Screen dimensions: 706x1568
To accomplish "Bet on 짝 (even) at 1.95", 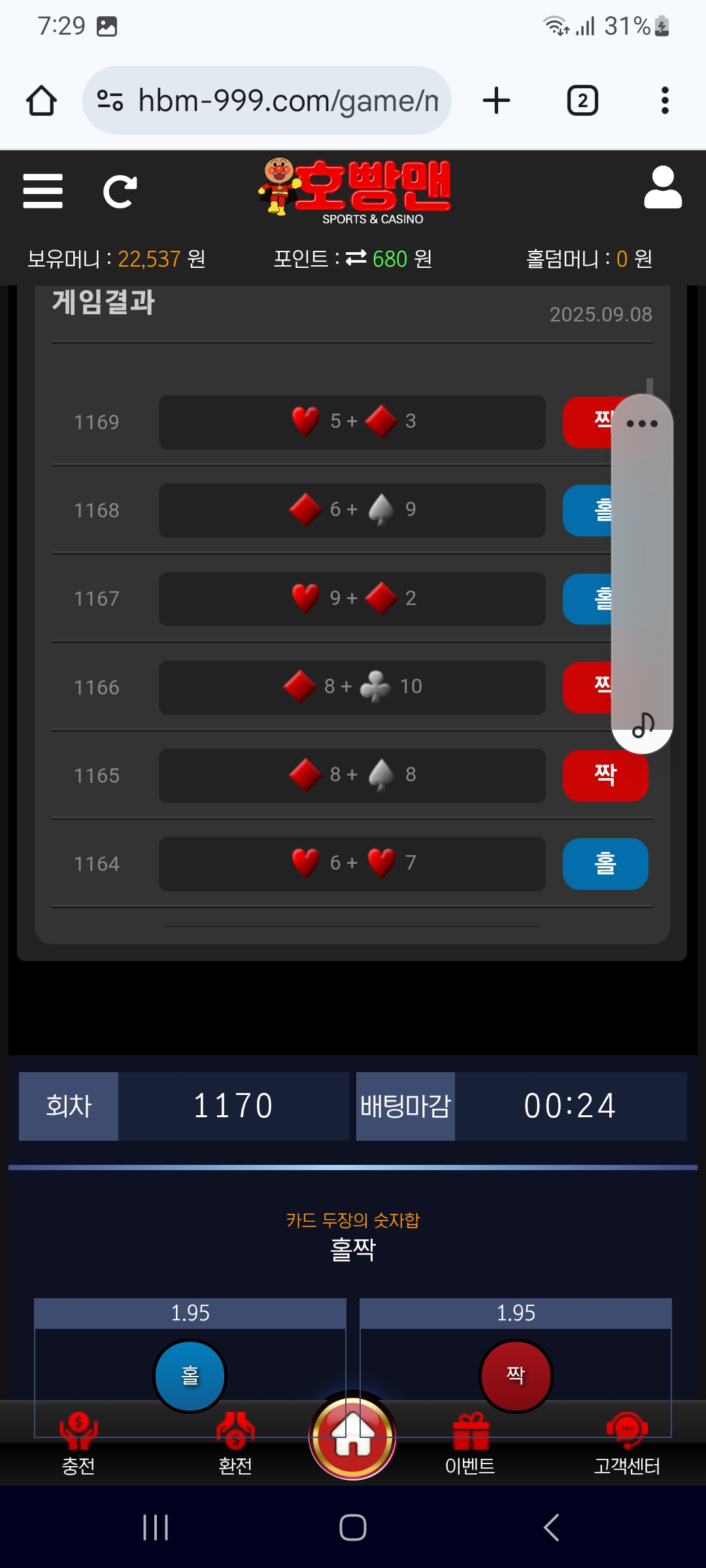I will 516,1375.
